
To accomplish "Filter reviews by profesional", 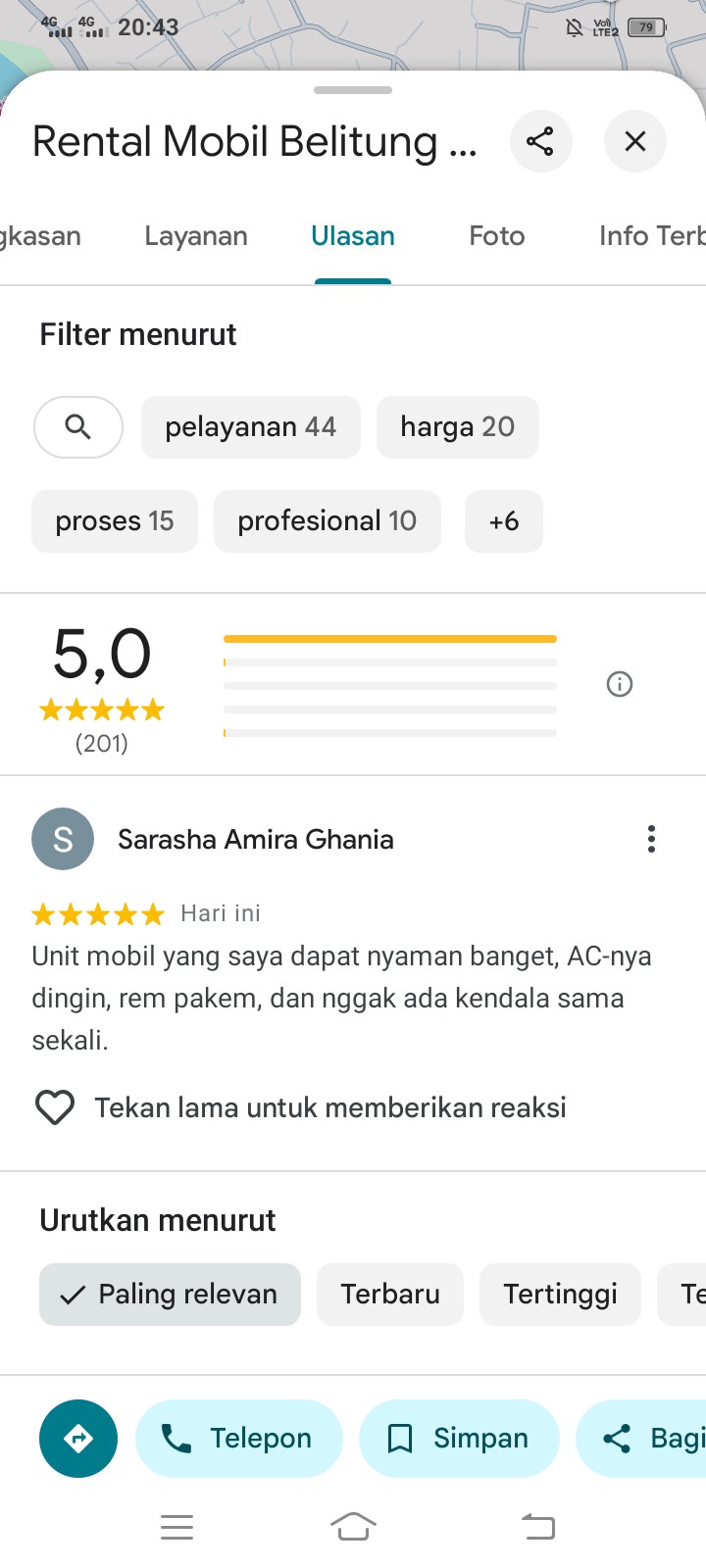I will point(328,521).
